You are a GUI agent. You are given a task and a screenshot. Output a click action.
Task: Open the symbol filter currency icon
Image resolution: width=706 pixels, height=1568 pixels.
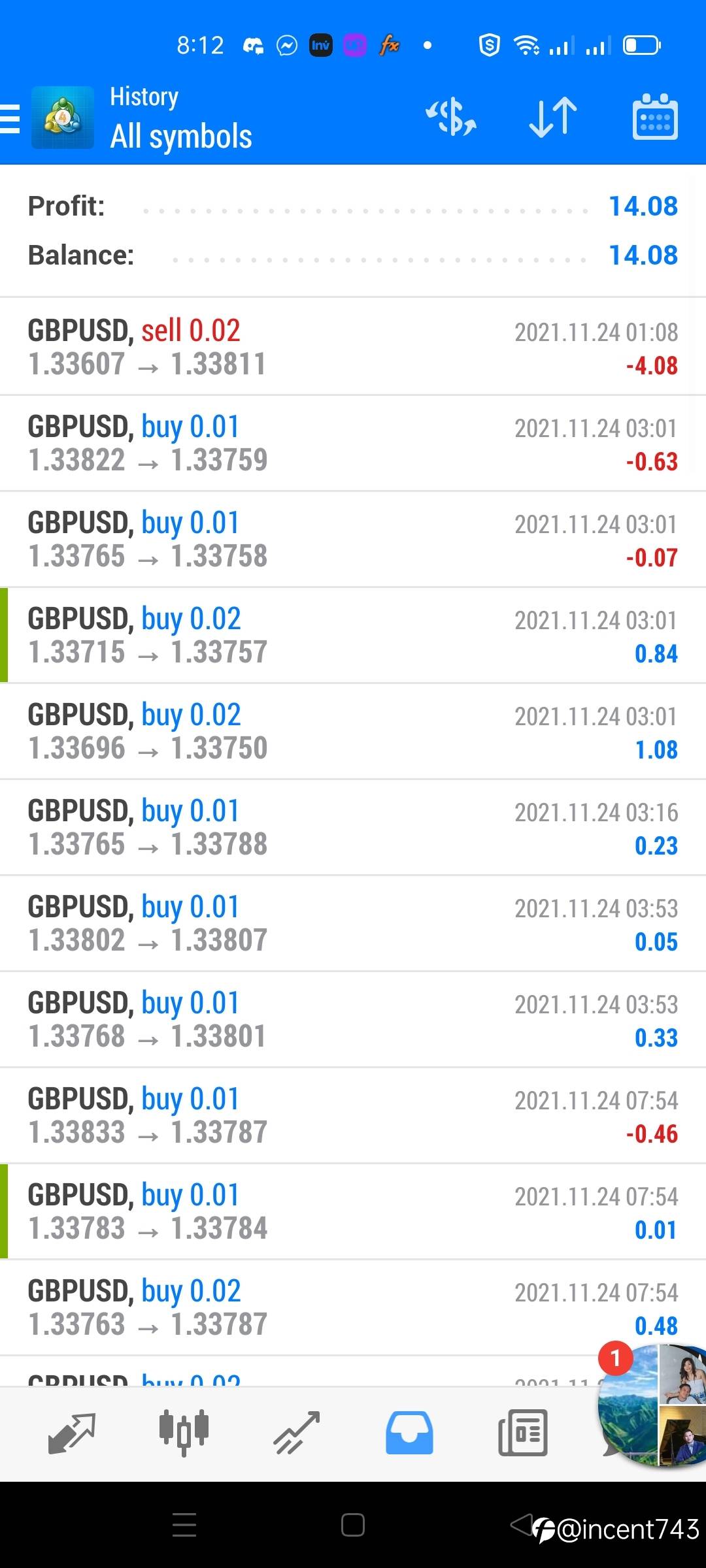[451, 118]
